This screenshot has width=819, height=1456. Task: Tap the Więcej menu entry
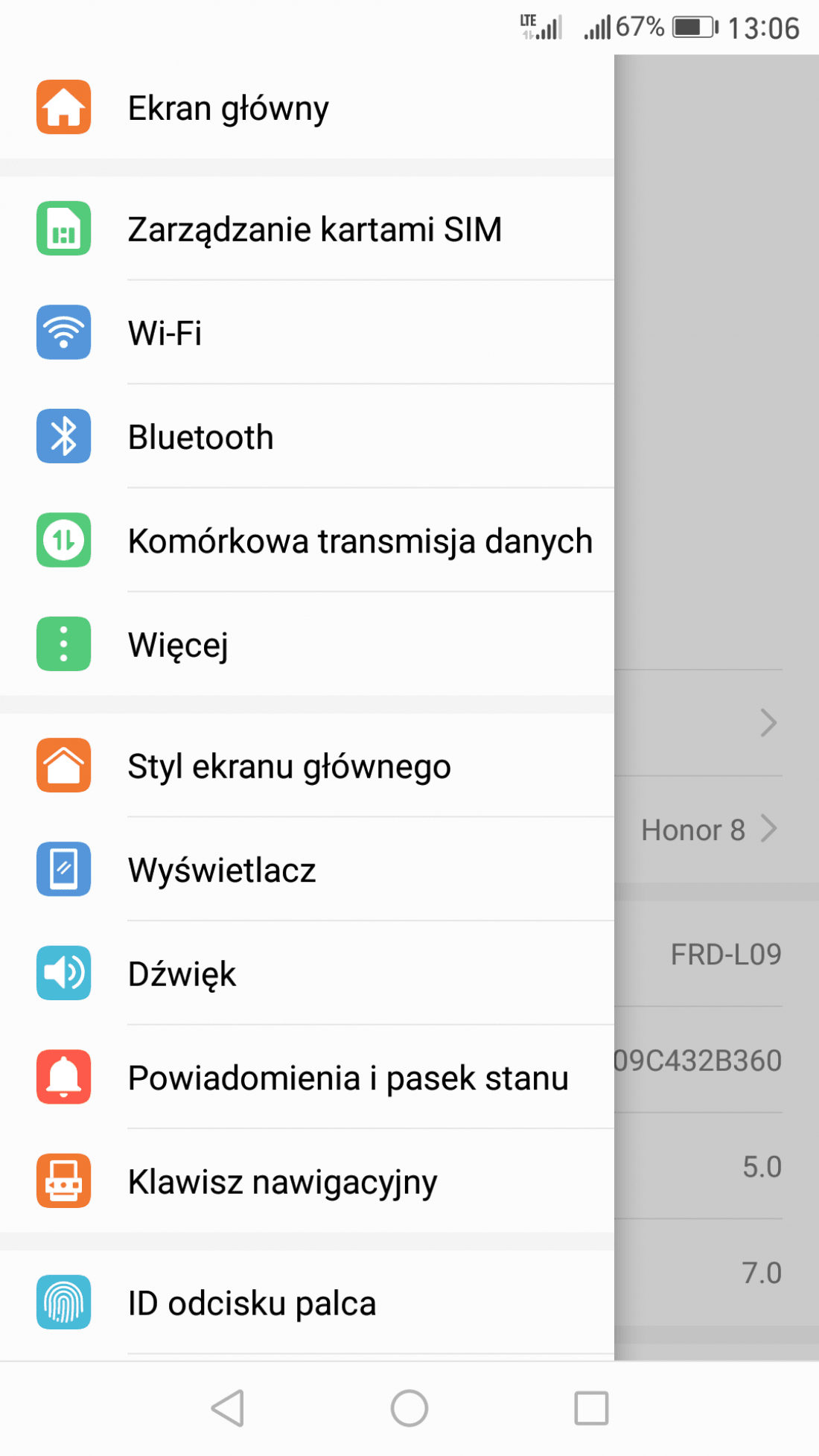[307, 644]
